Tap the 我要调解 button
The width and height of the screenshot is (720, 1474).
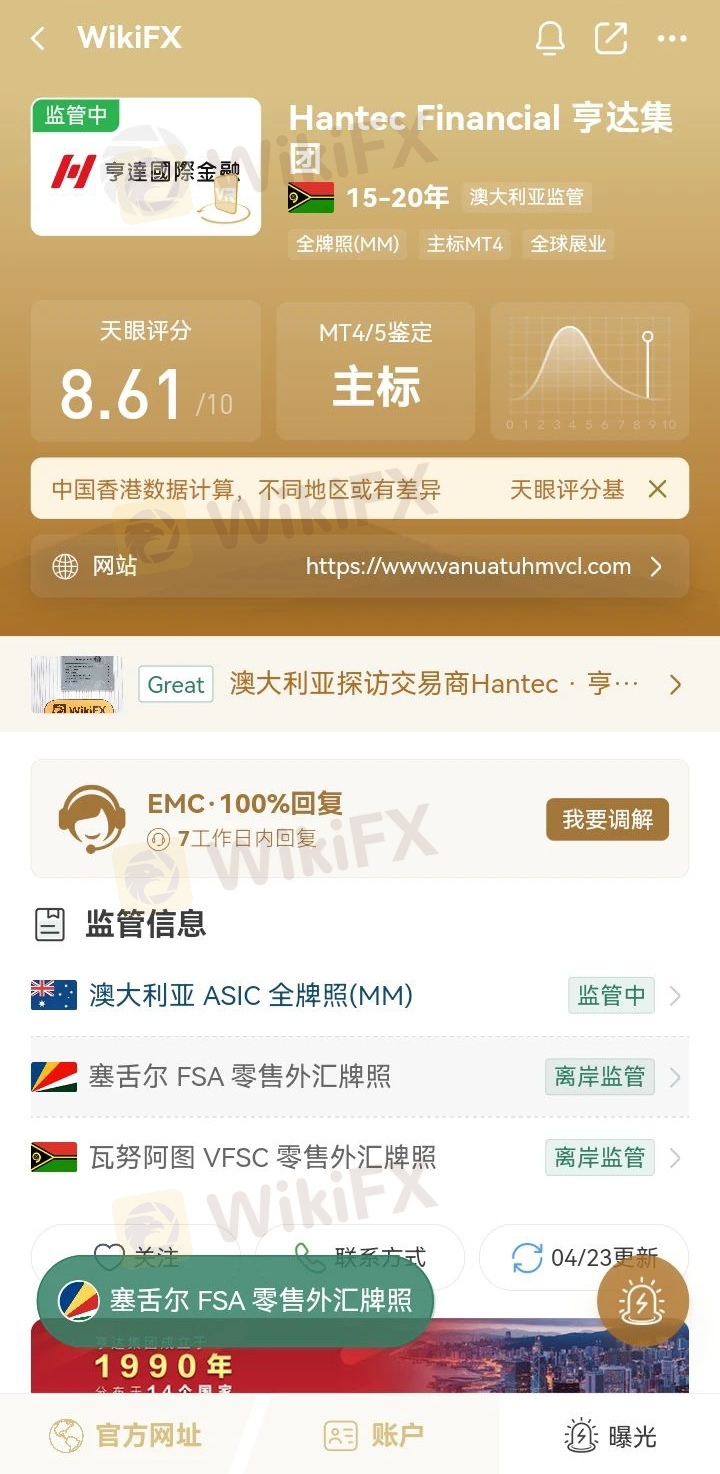pyautogui.click(x=607, y=819)
